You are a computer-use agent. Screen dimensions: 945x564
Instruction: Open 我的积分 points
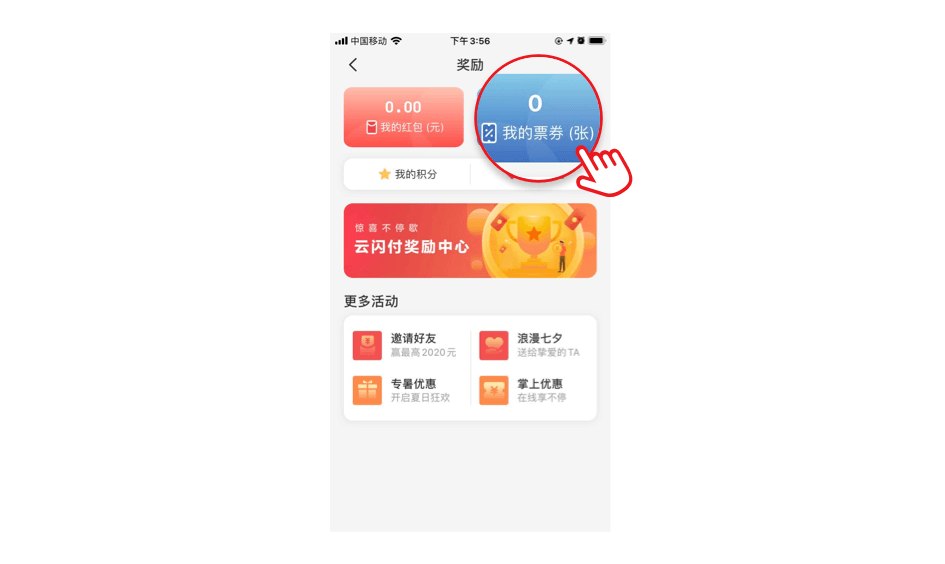point(407,174)
